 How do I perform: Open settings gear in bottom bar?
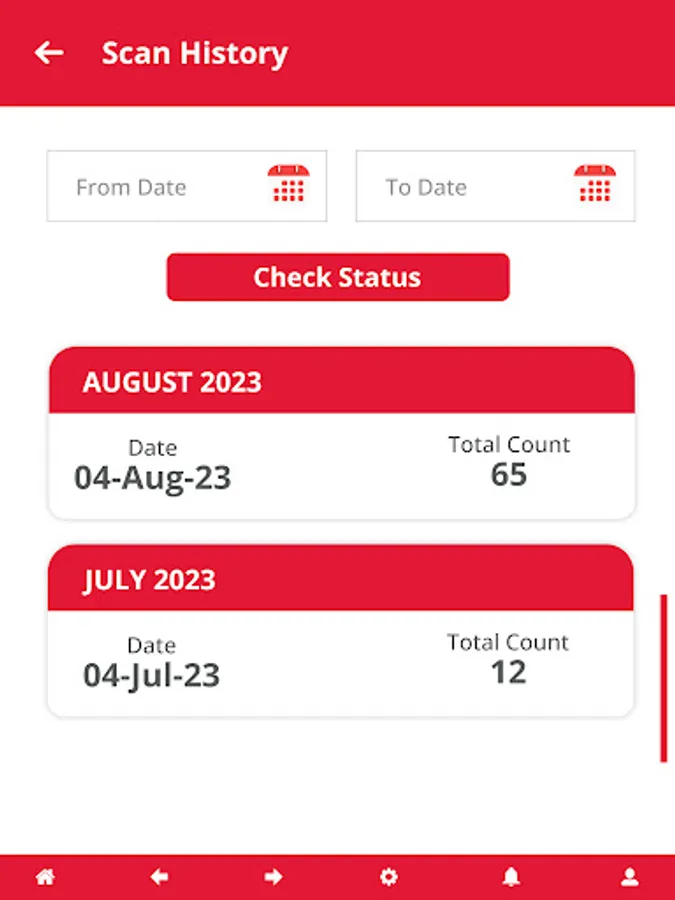coord(388,877)
